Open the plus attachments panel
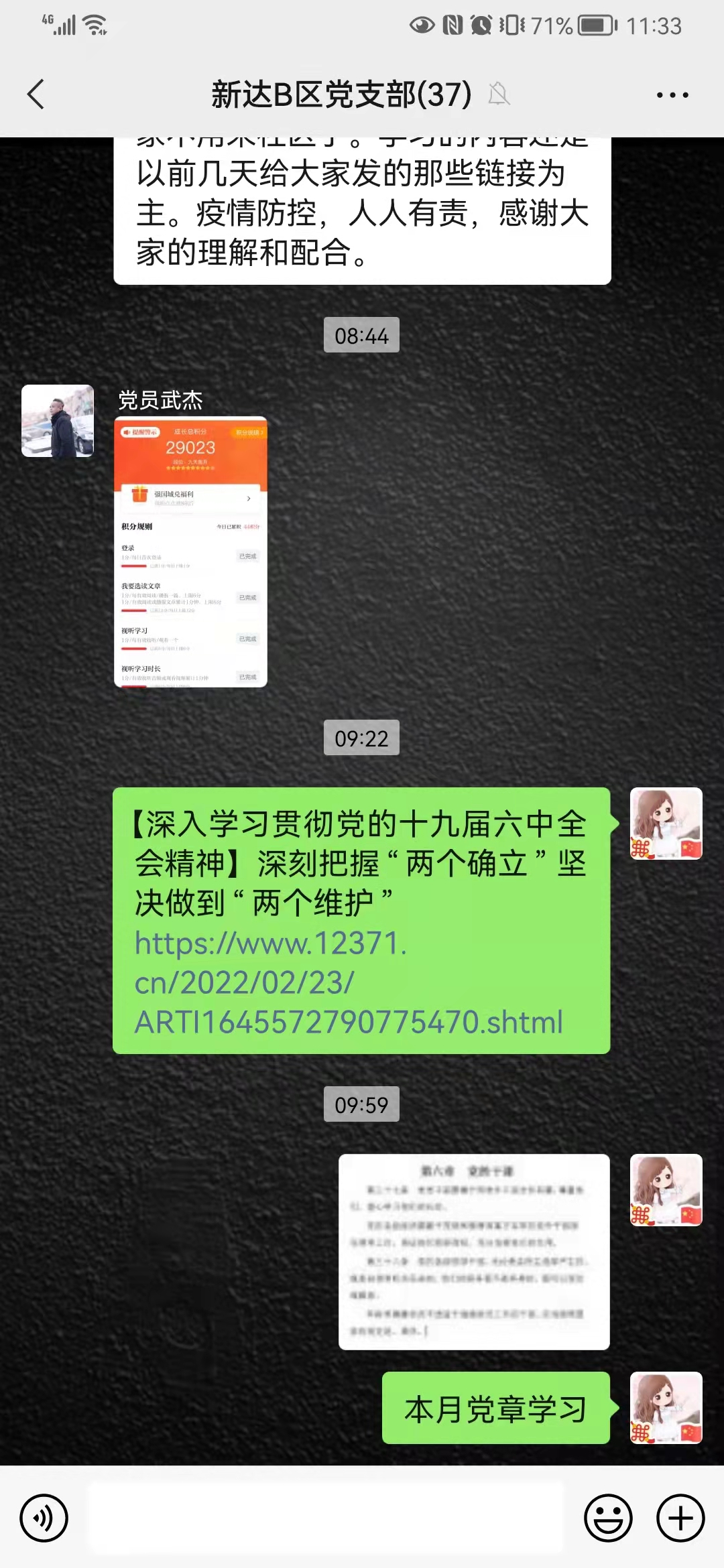 pyautogui.click(x=680, y=1518)
